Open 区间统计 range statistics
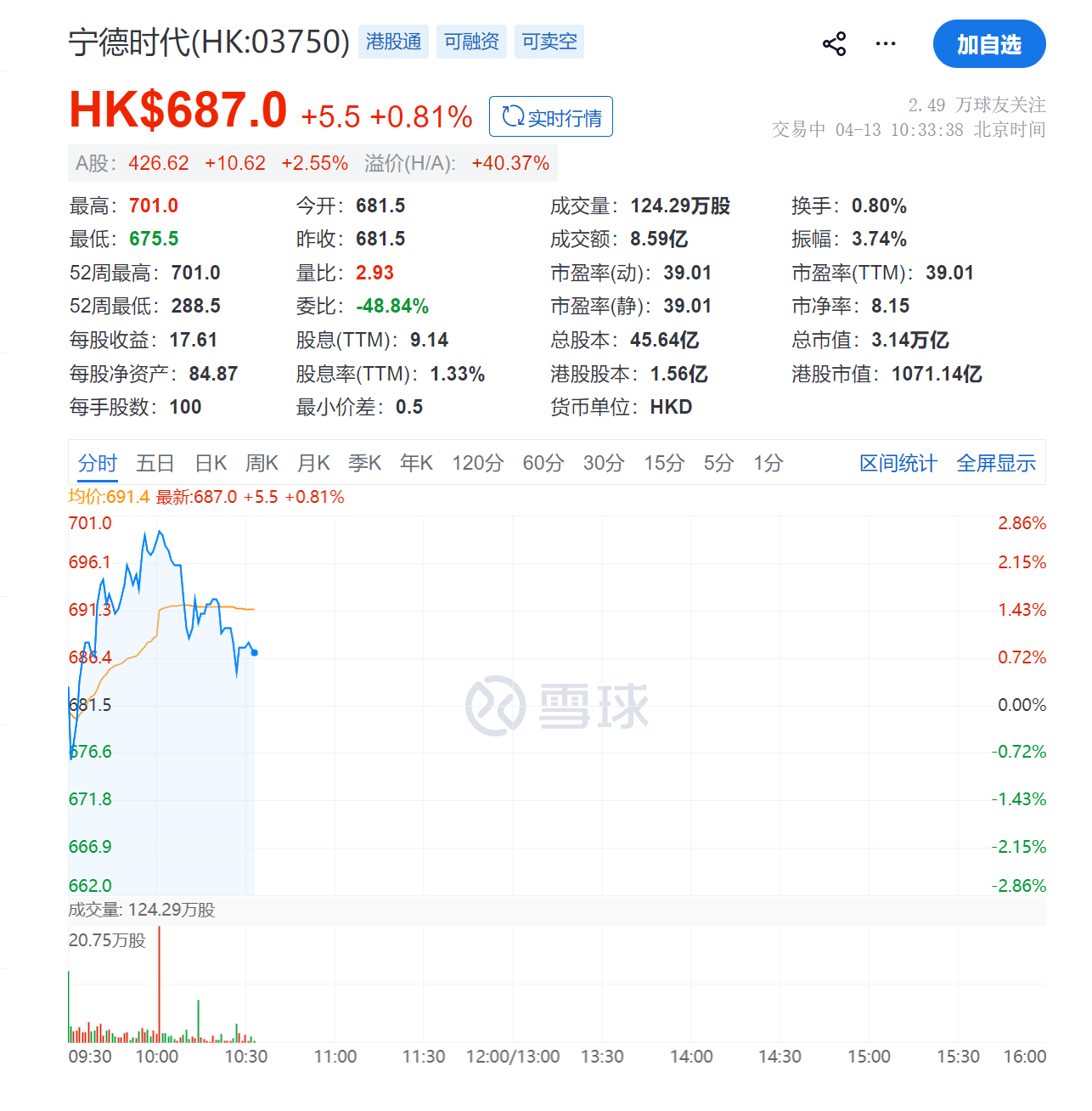Viewport: 1092px width, 1111px height. coord(898,463)
